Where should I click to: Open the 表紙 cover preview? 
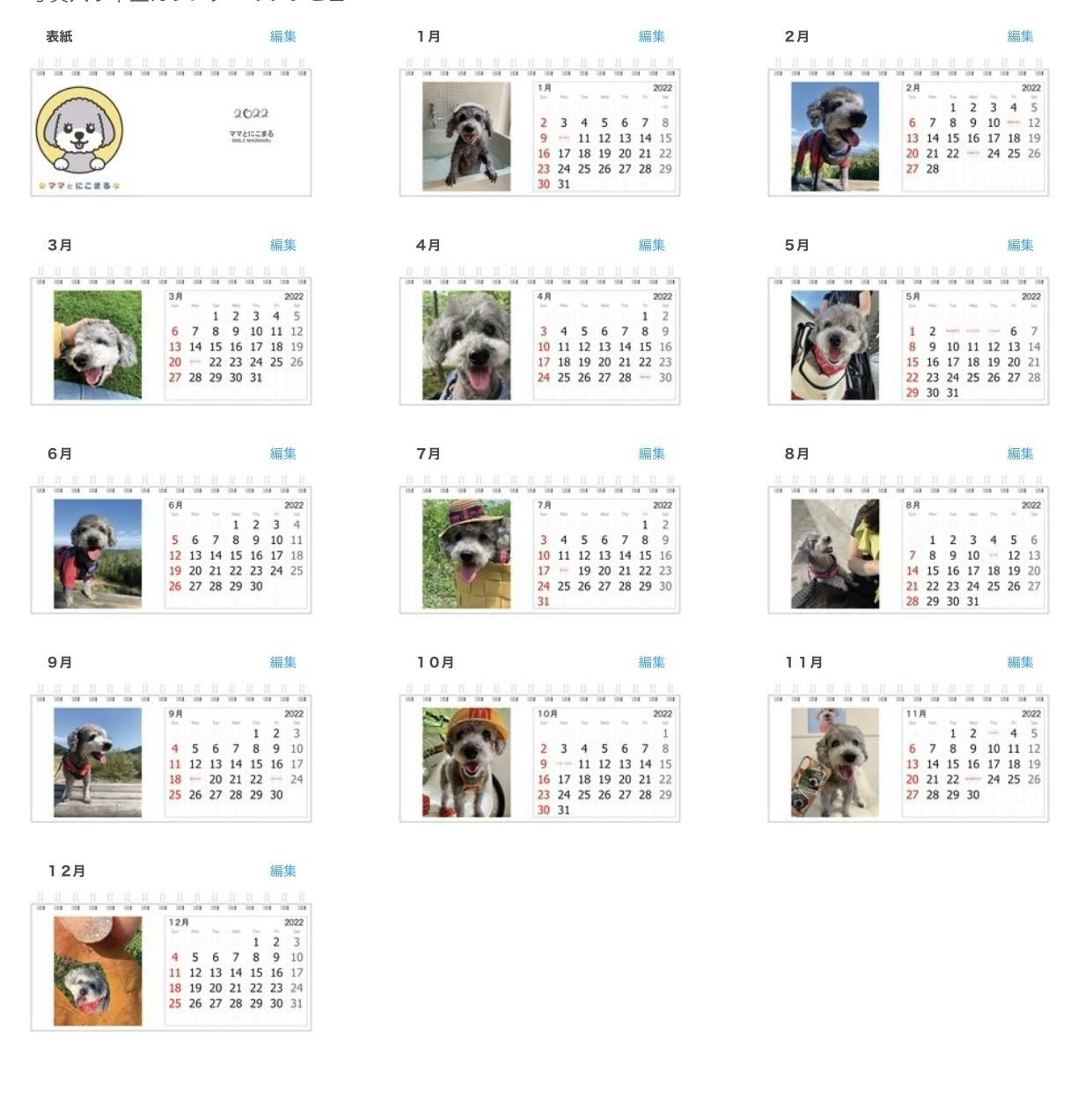tap(171, 128)
